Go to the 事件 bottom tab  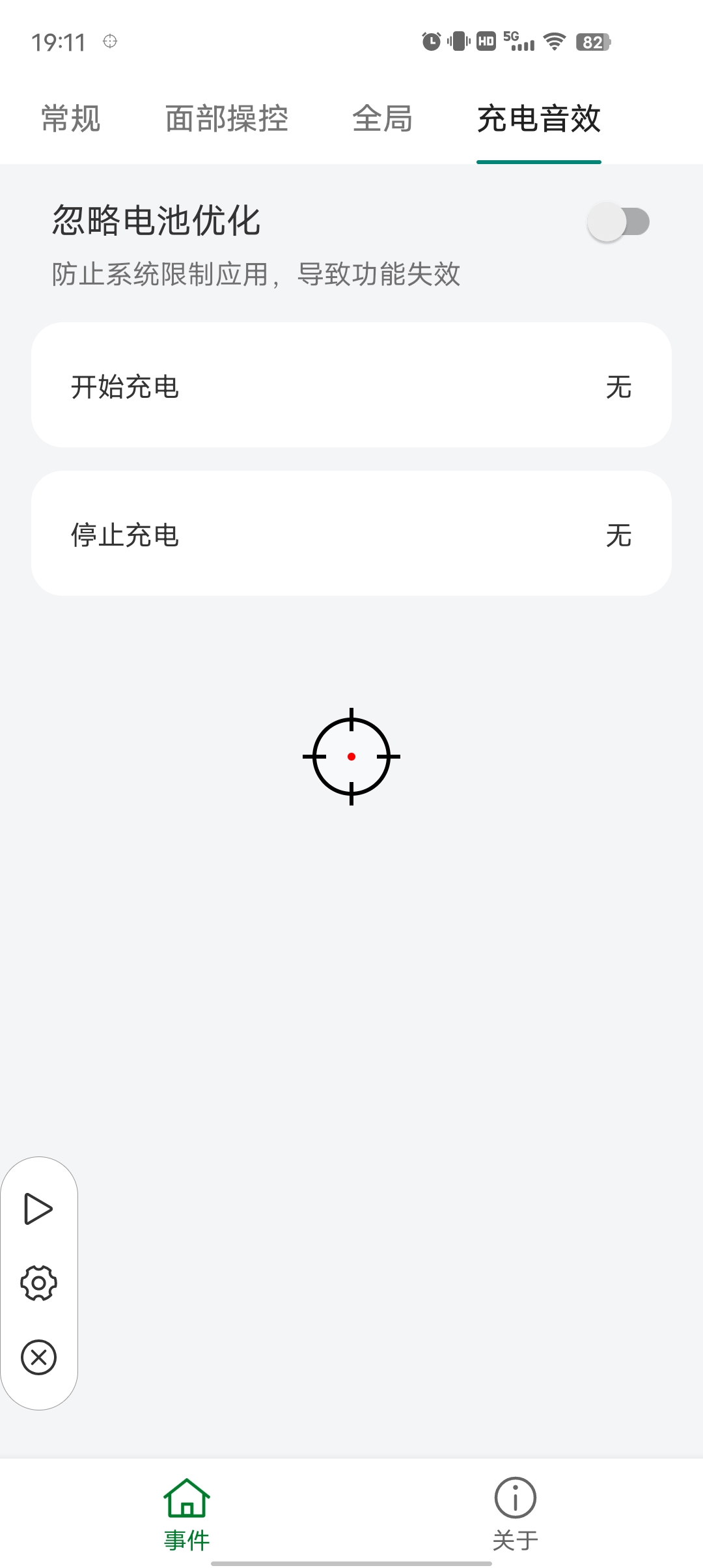click(187, 1512)
